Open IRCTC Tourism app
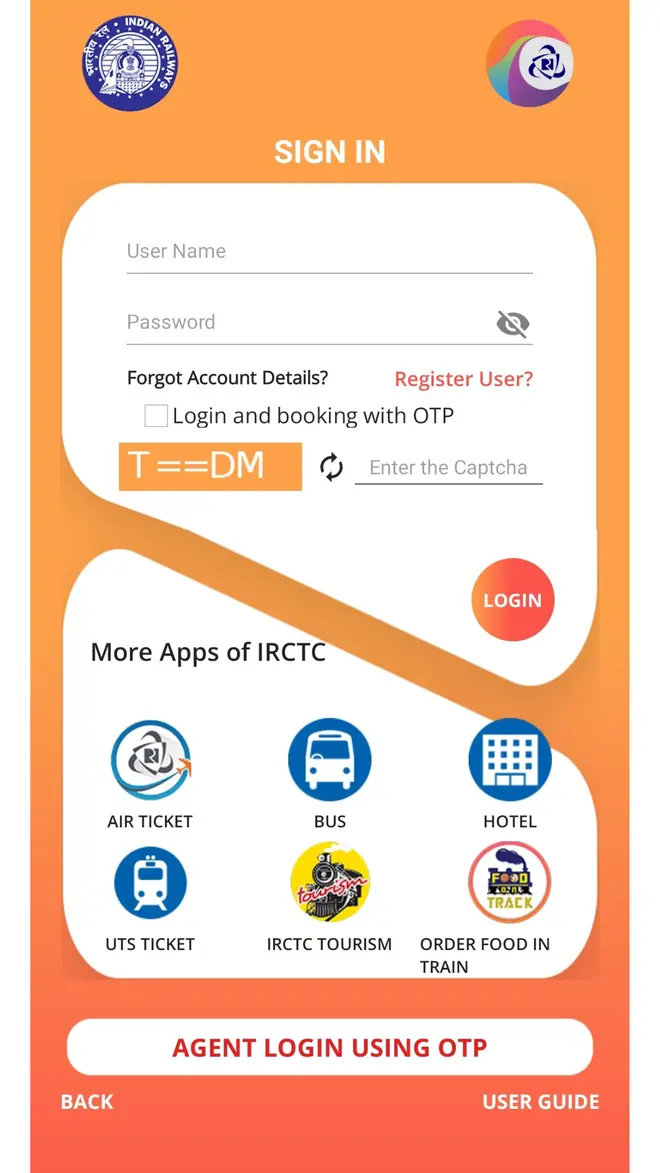The image size is (660, 1173). click(329, 884)
